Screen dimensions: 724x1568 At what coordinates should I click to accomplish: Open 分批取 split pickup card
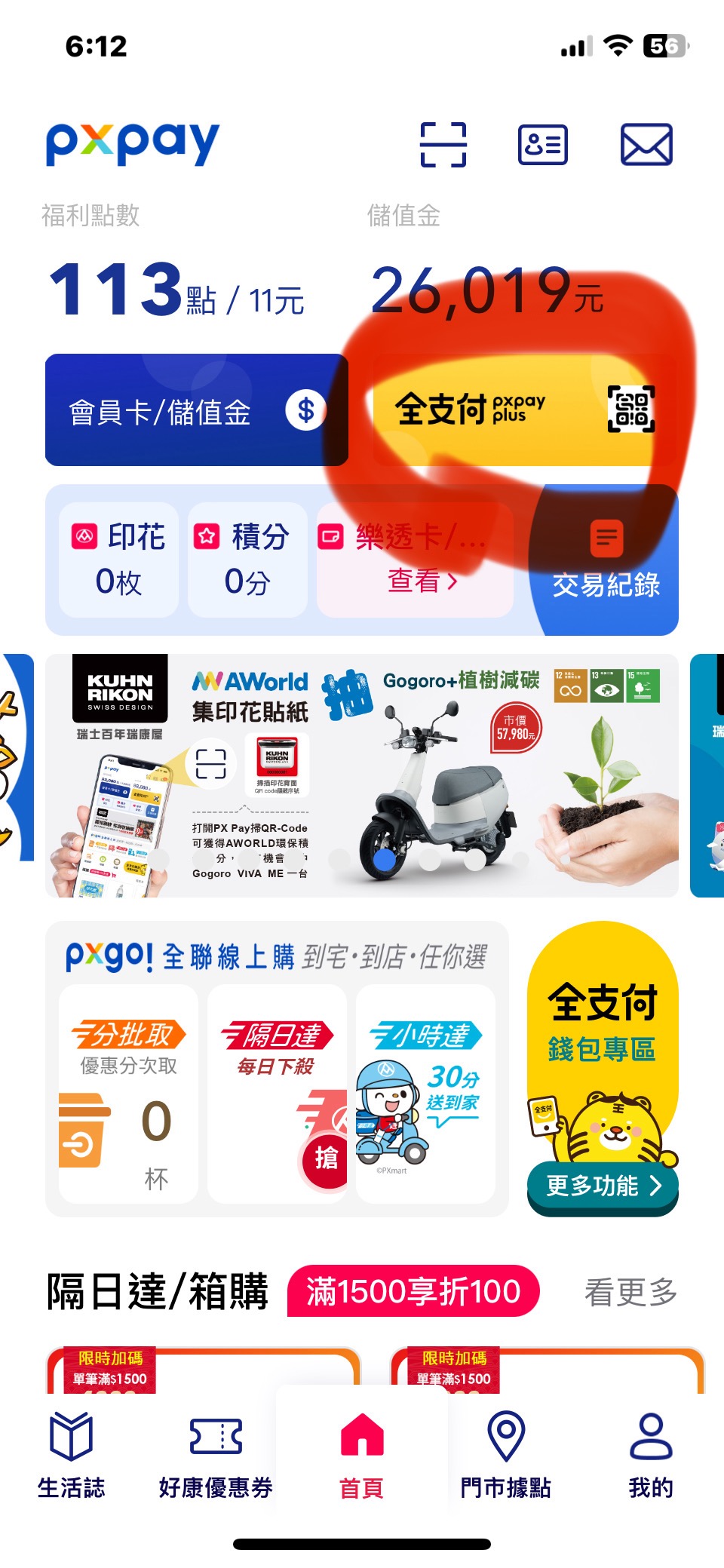coord(128,1094)
